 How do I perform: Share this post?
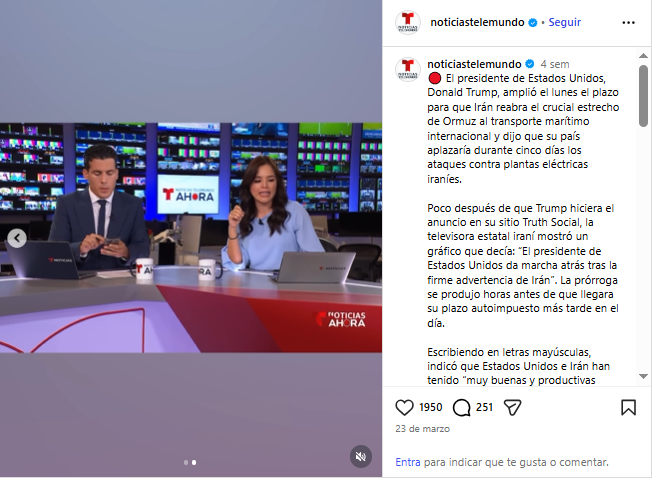tap(512, 408)
